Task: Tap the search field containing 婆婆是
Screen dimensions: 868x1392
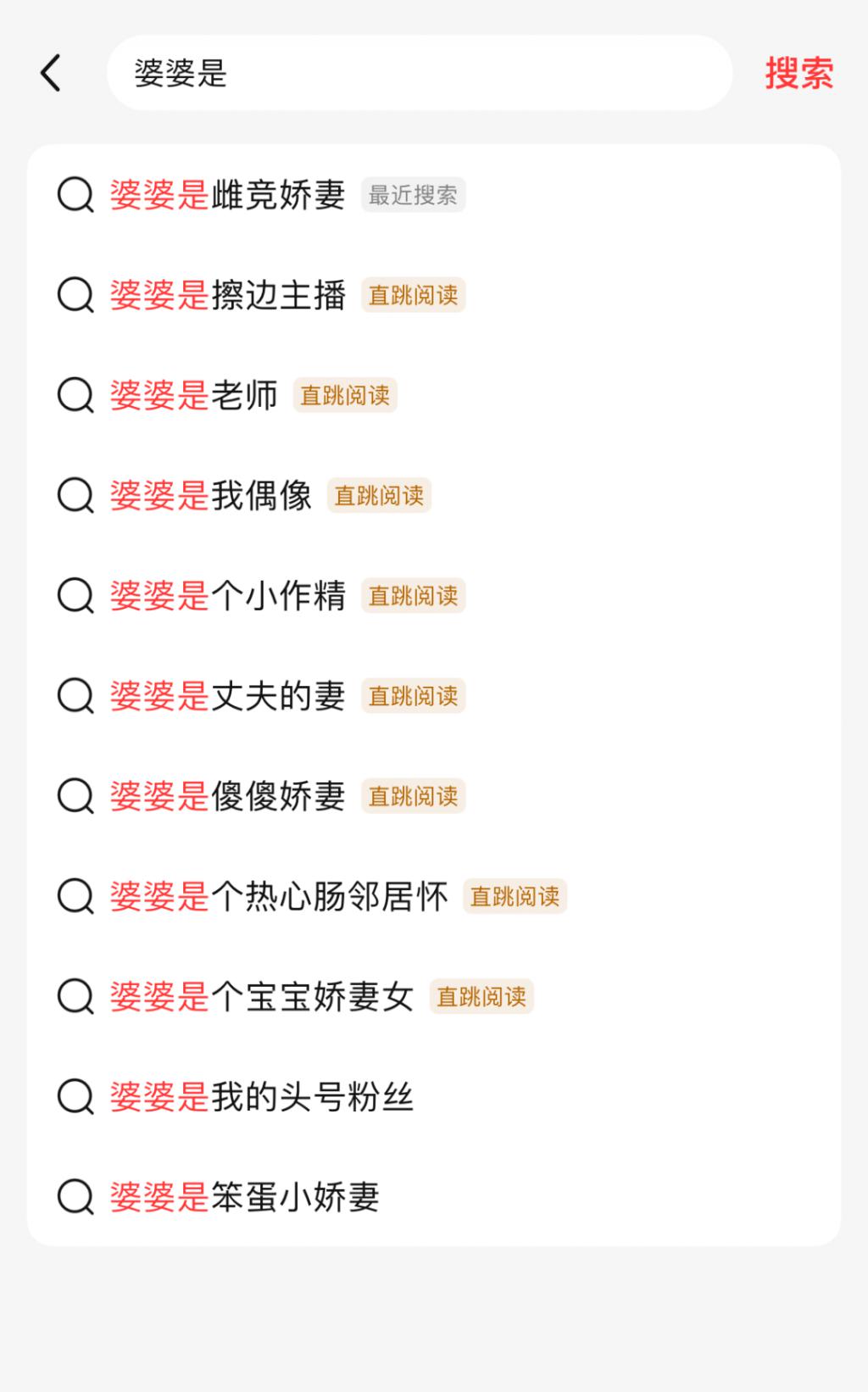Action: coord(419,73)
